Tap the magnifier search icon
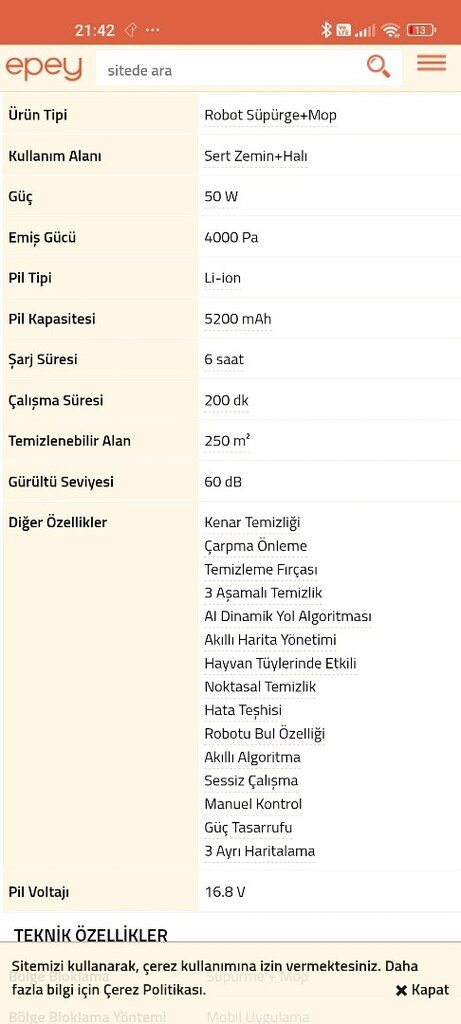 378,66
